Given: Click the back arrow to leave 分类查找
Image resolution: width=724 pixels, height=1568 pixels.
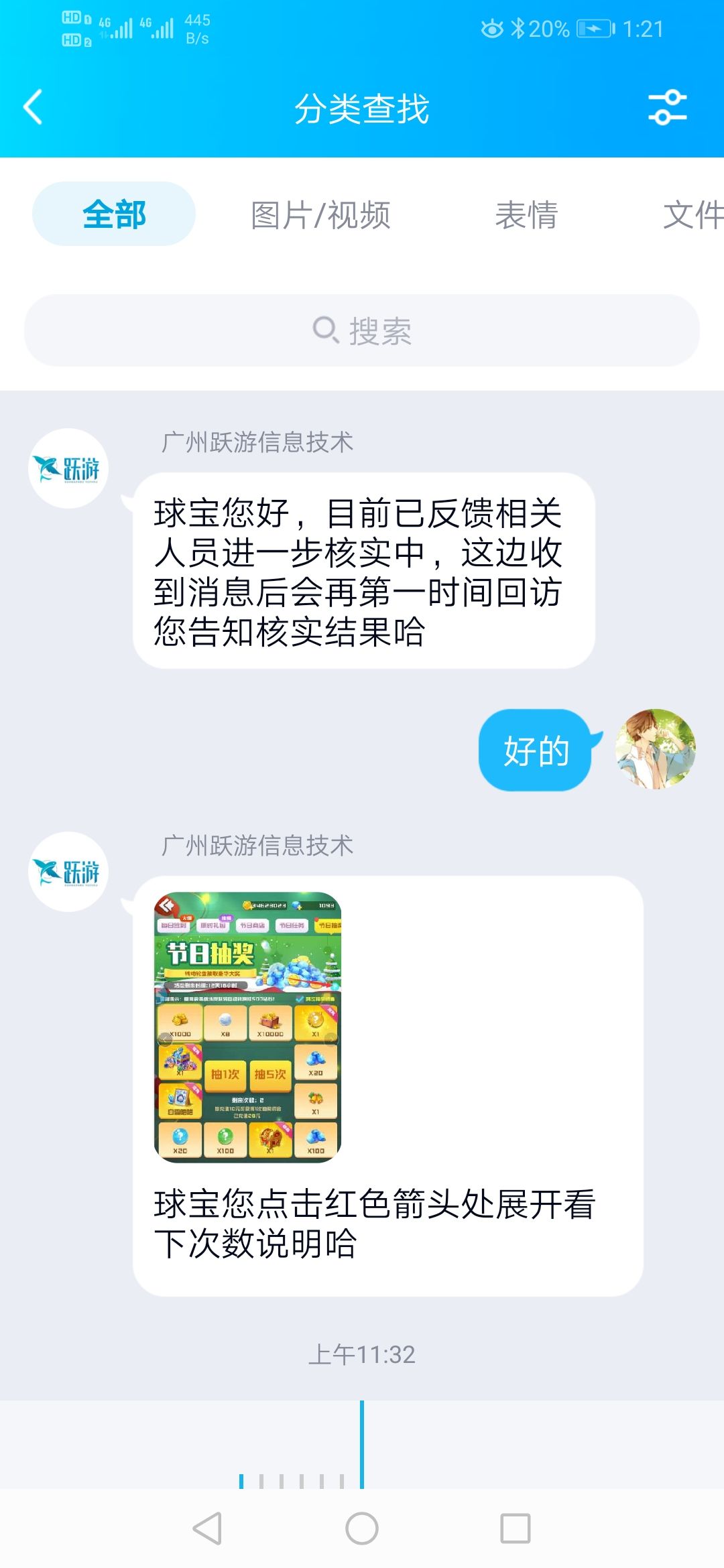Looking at the screenshot, I should coord(32,107).
